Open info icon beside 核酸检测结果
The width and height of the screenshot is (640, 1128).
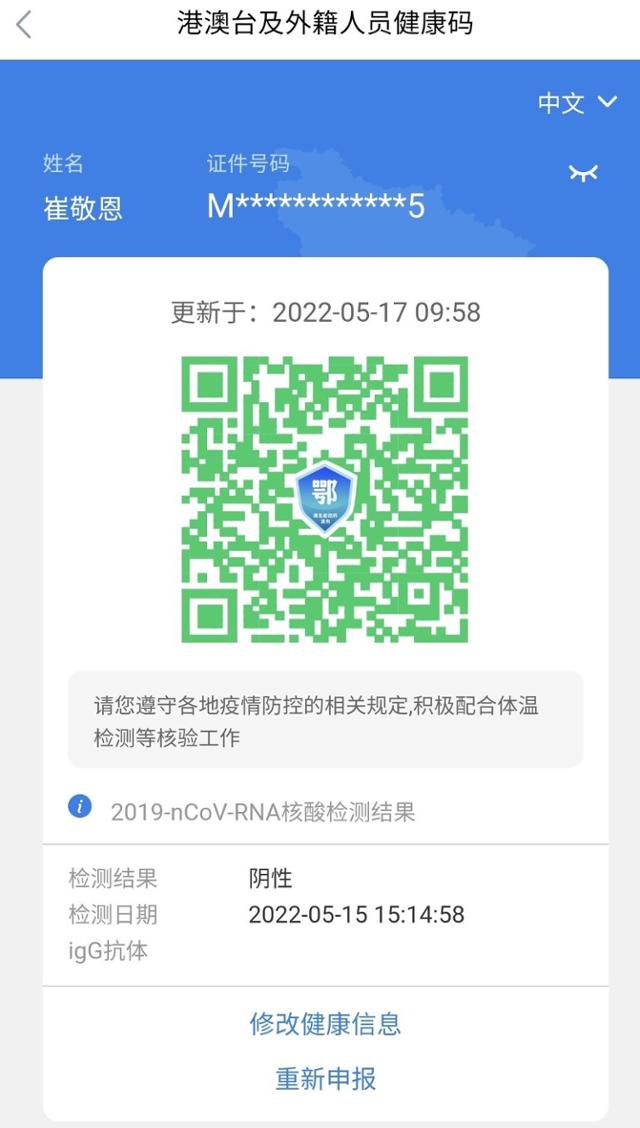click(x=80, y=807)
